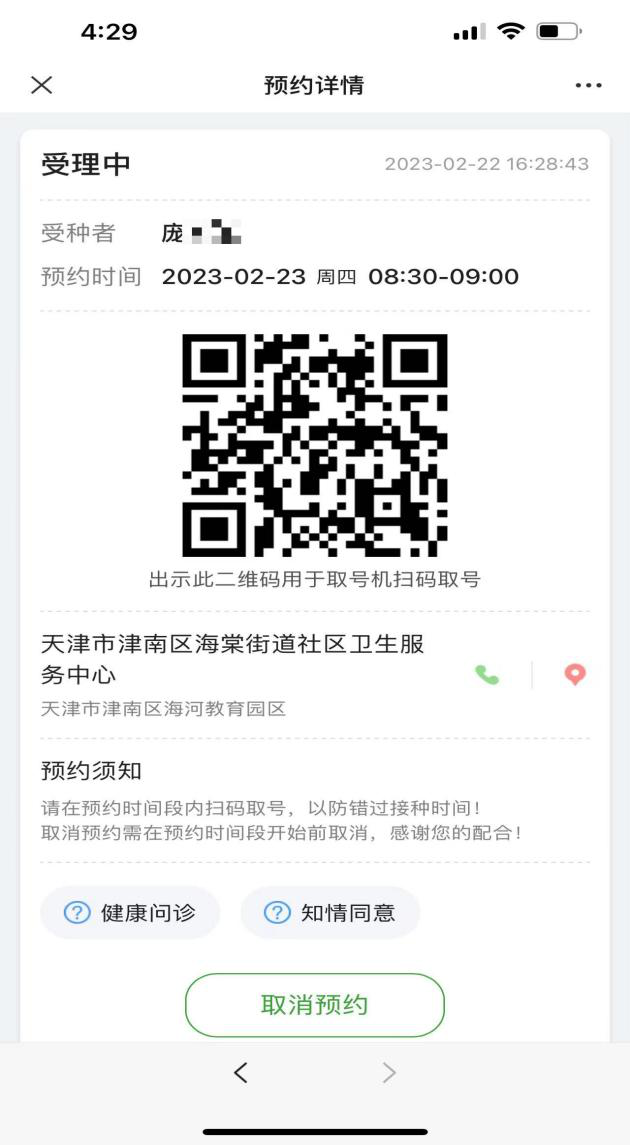Go back using the bottom left arrow
630x1145 pixels.
241,1072
